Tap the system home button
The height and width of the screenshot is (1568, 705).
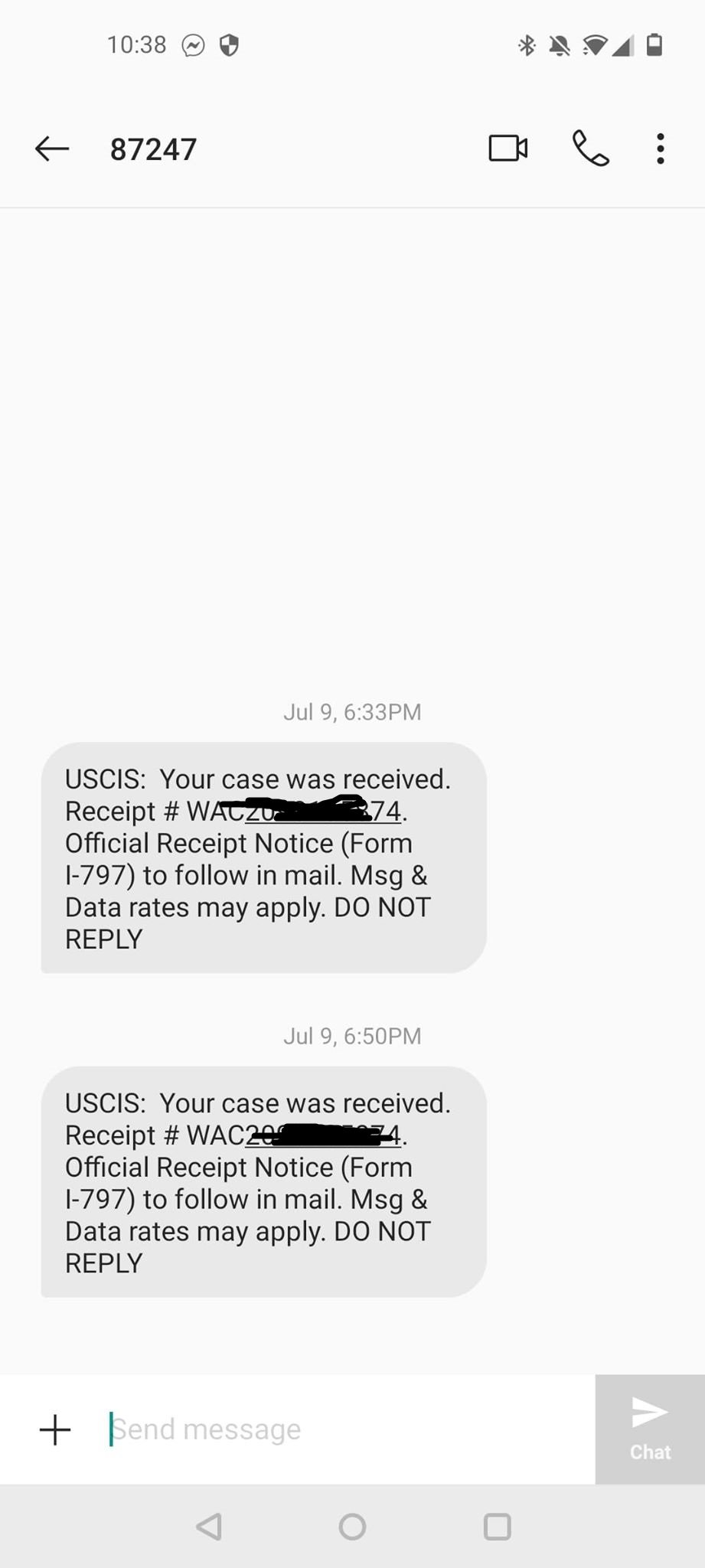pyautogui.click(x=352, y=1526)
